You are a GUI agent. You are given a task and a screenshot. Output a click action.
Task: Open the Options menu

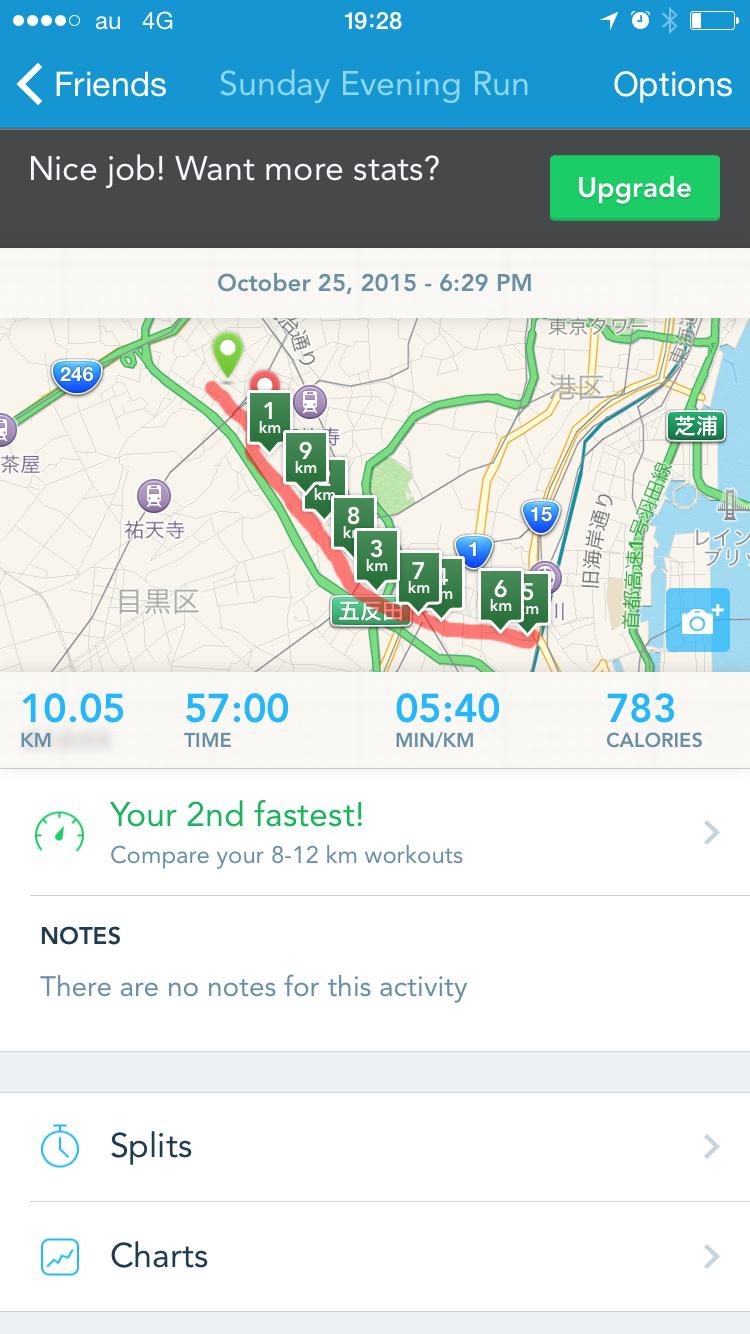pyautogui.click(x=672, y=85)
